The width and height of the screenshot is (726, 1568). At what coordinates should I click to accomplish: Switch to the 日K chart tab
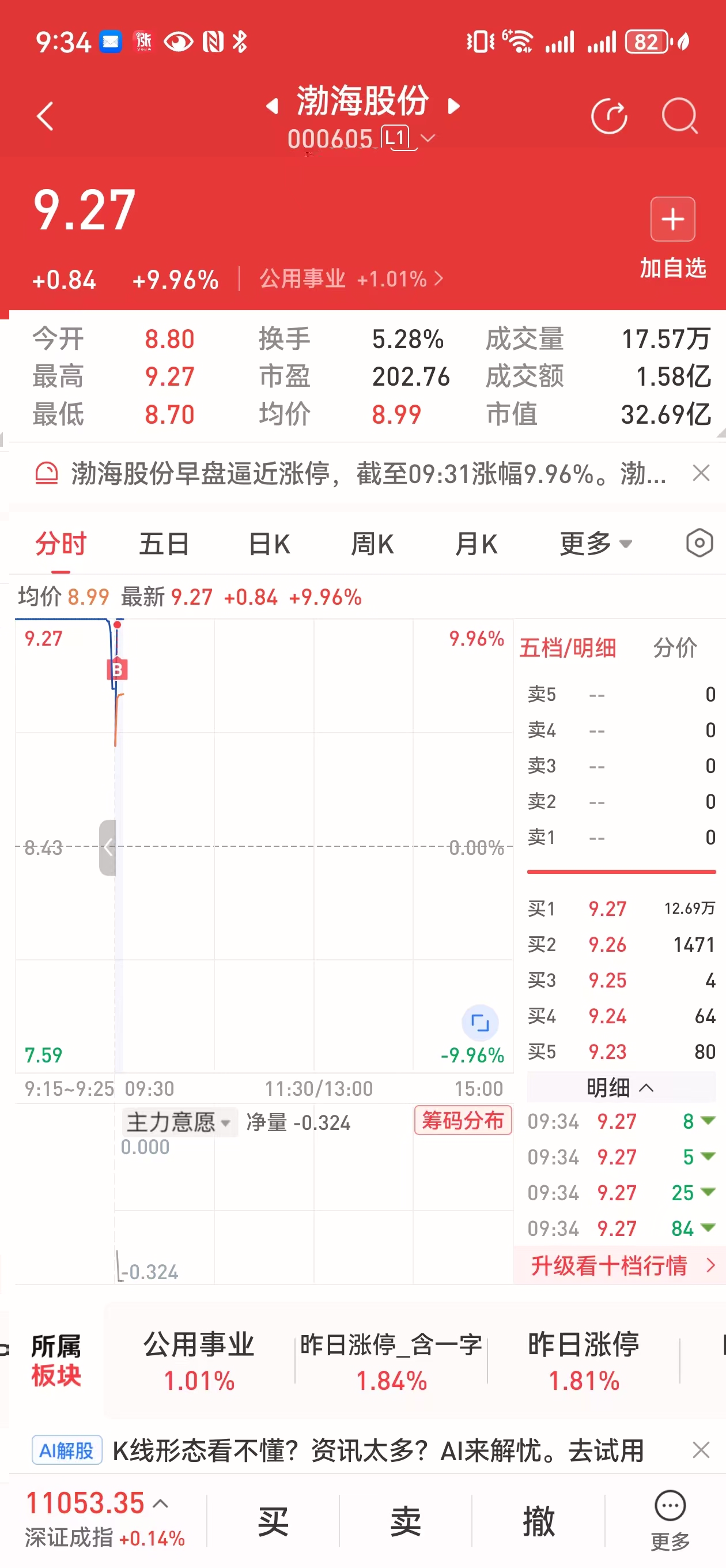269,544
